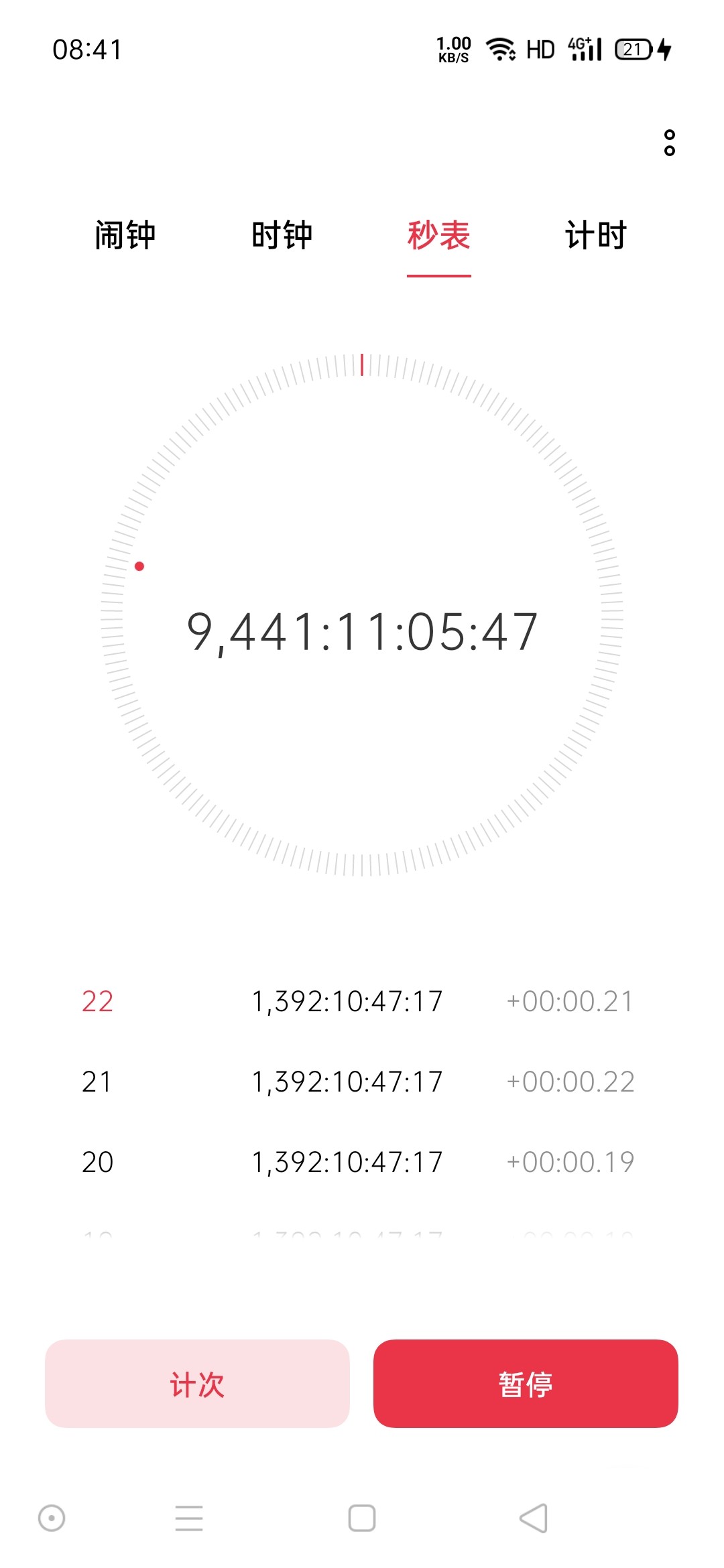Switch to the 计时 timer tab
The width and height of the screenshot is (724, 1568).
click(595, 236)
